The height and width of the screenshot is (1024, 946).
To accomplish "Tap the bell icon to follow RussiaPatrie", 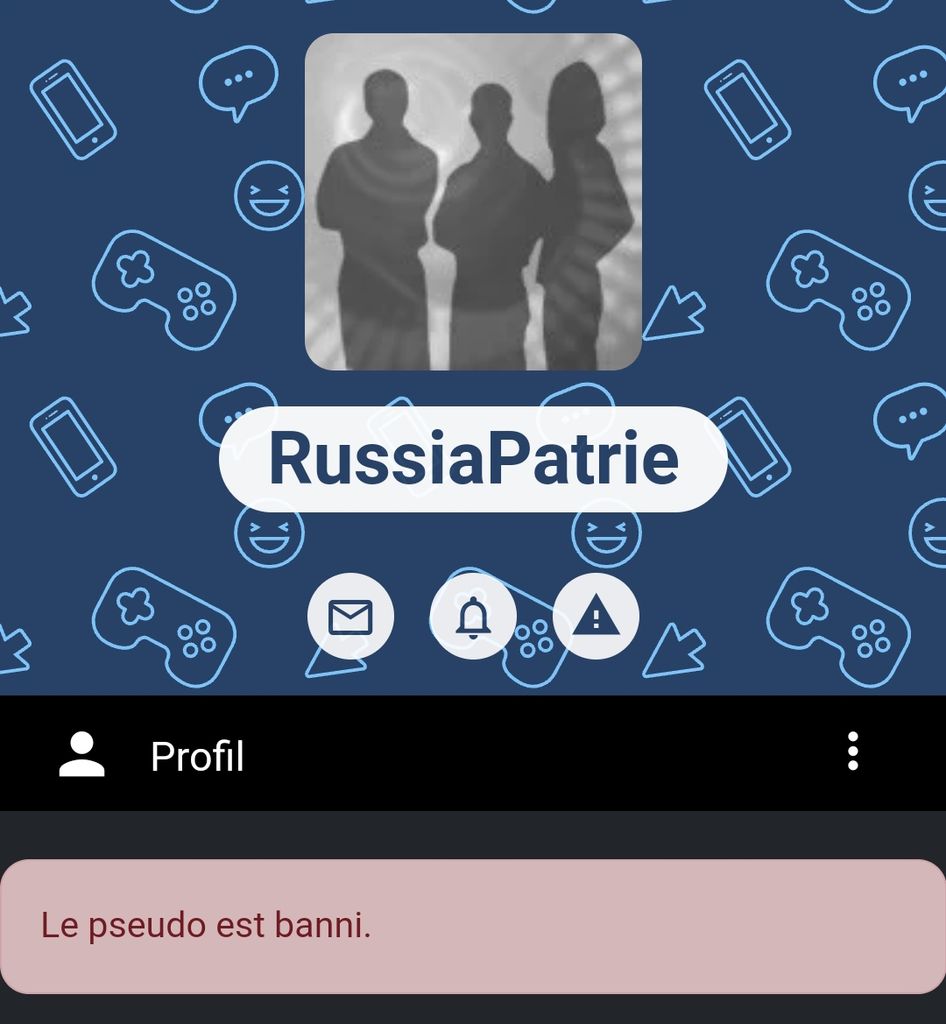I will click(x=473, y=617).
